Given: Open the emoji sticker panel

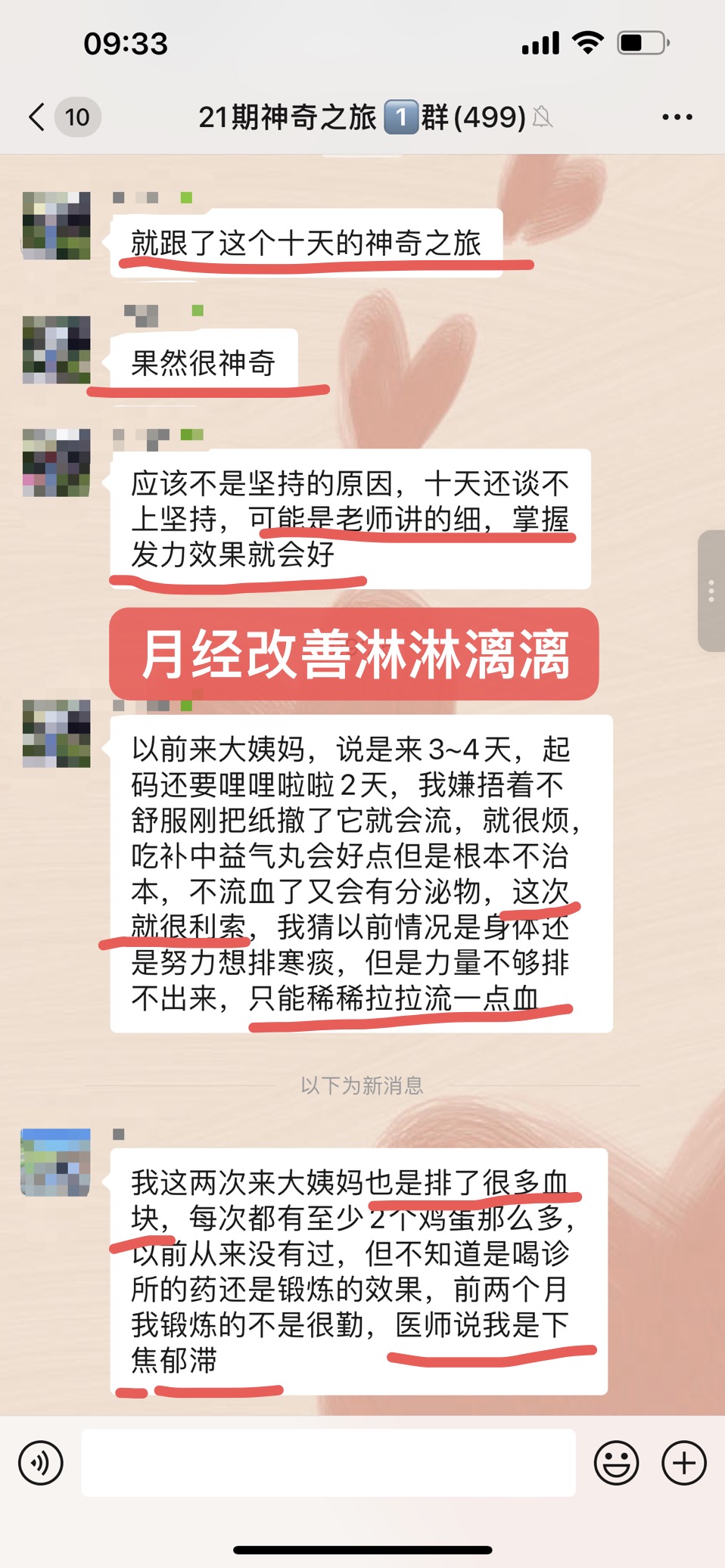Looking at the screenshot, I should (616, 1463).
